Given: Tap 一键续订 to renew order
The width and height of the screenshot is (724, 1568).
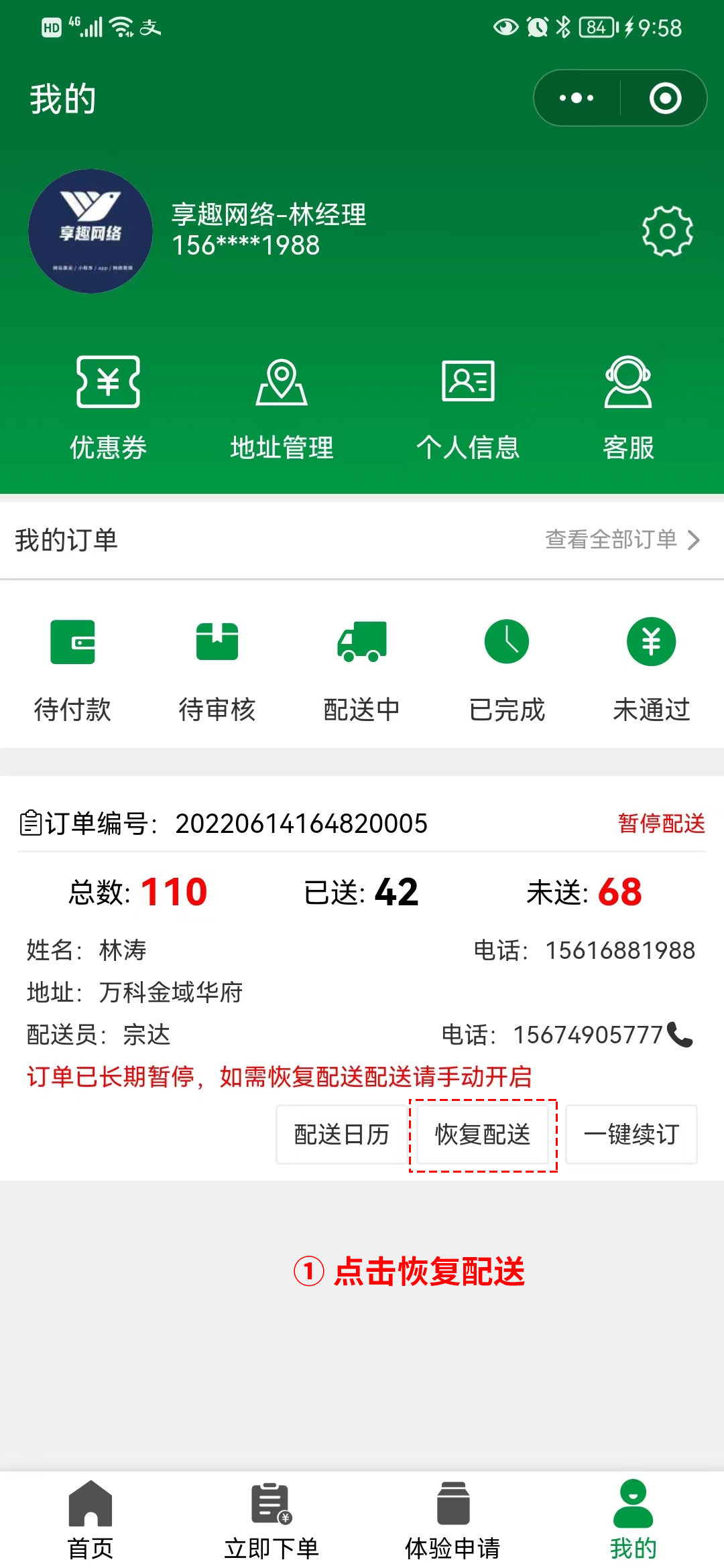Looking at the screenshot, I should 631,1134.
